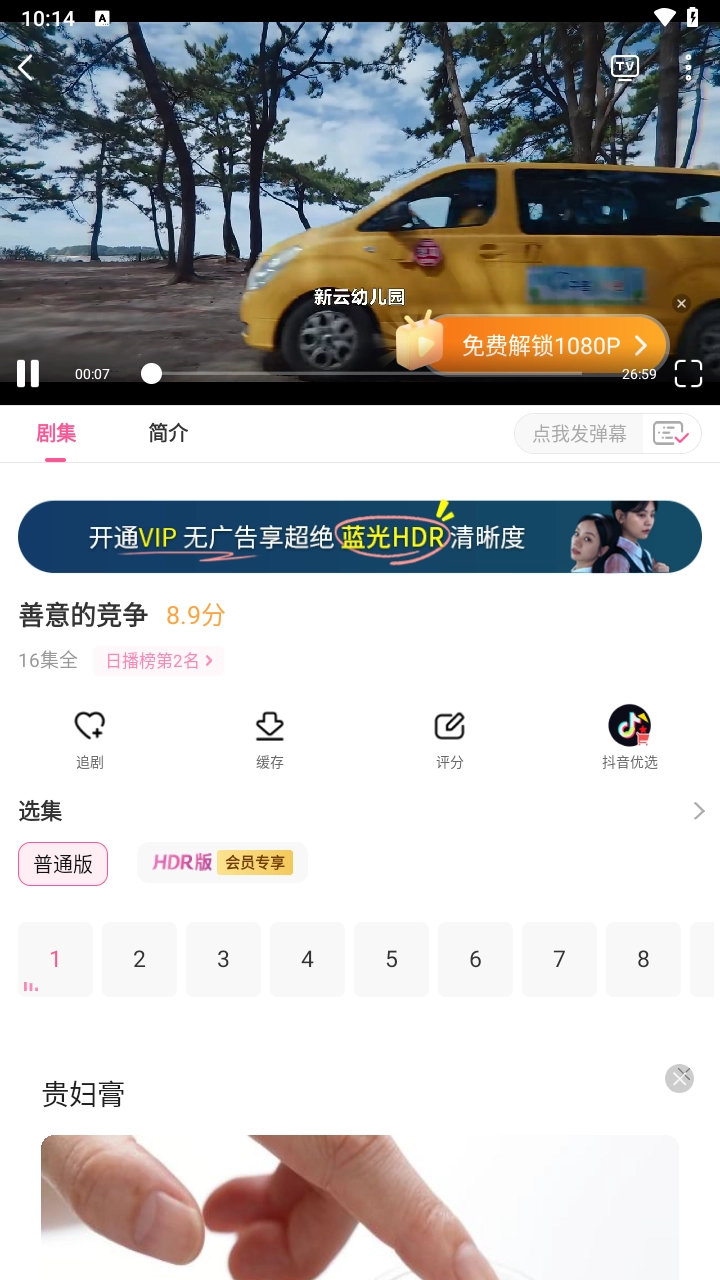This screenshot has width=720, height=1280.
Task: Tap the 抖音优选 Douyin icon
Action: click(x=629, y=737)
